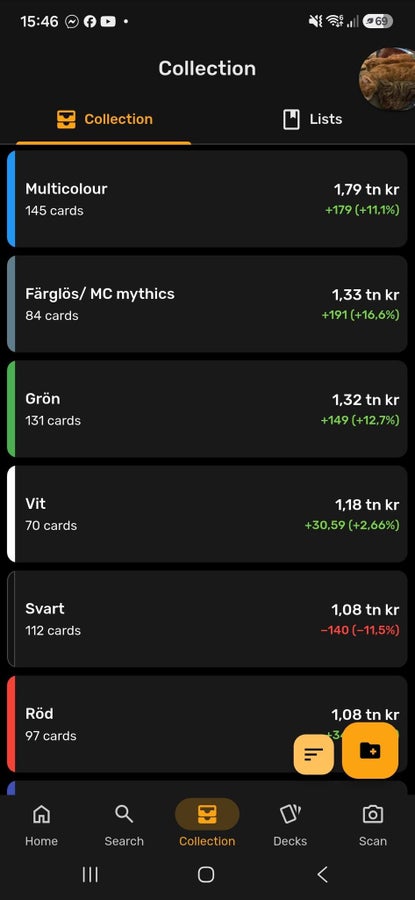The height and width of the screenshot is (900, 415).
Task: Open the profile avatar picture
Action: 387,79
